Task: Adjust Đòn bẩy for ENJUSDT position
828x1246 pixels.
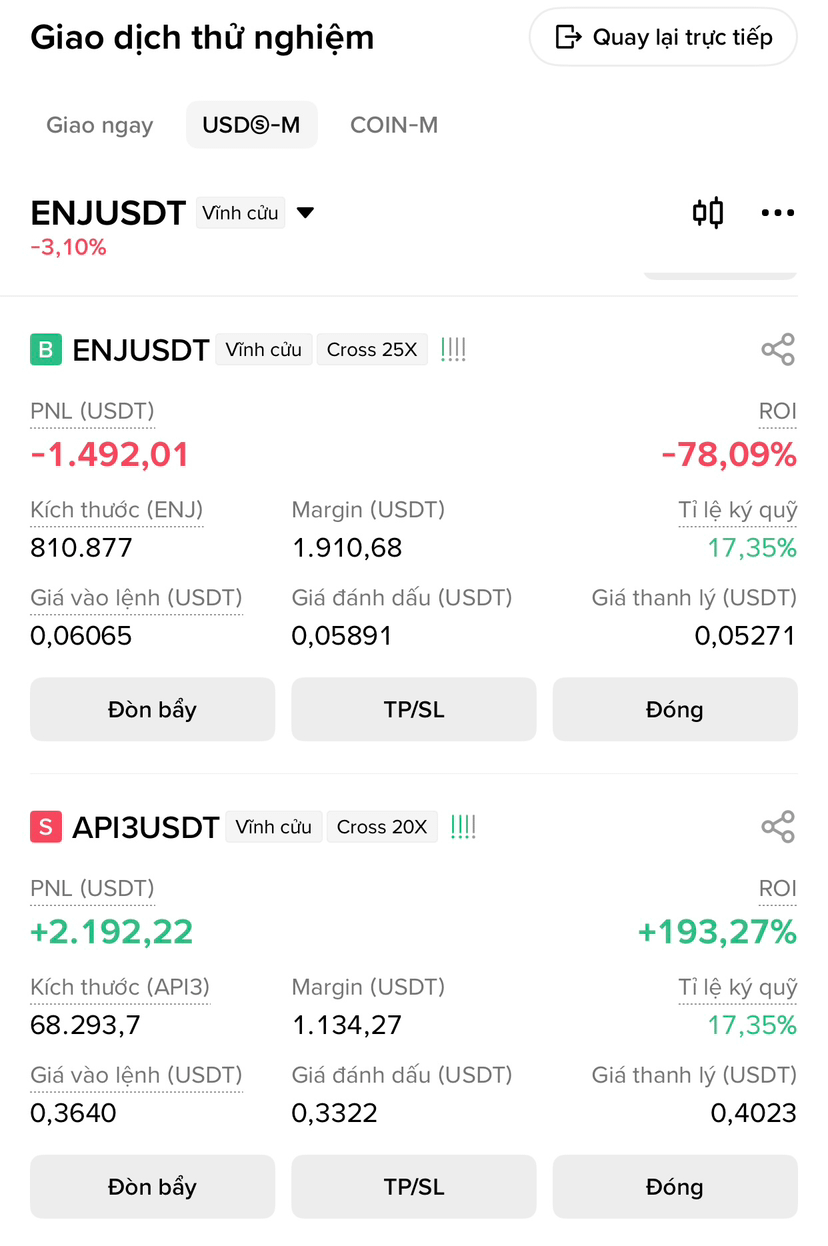Action: (152, 710)
